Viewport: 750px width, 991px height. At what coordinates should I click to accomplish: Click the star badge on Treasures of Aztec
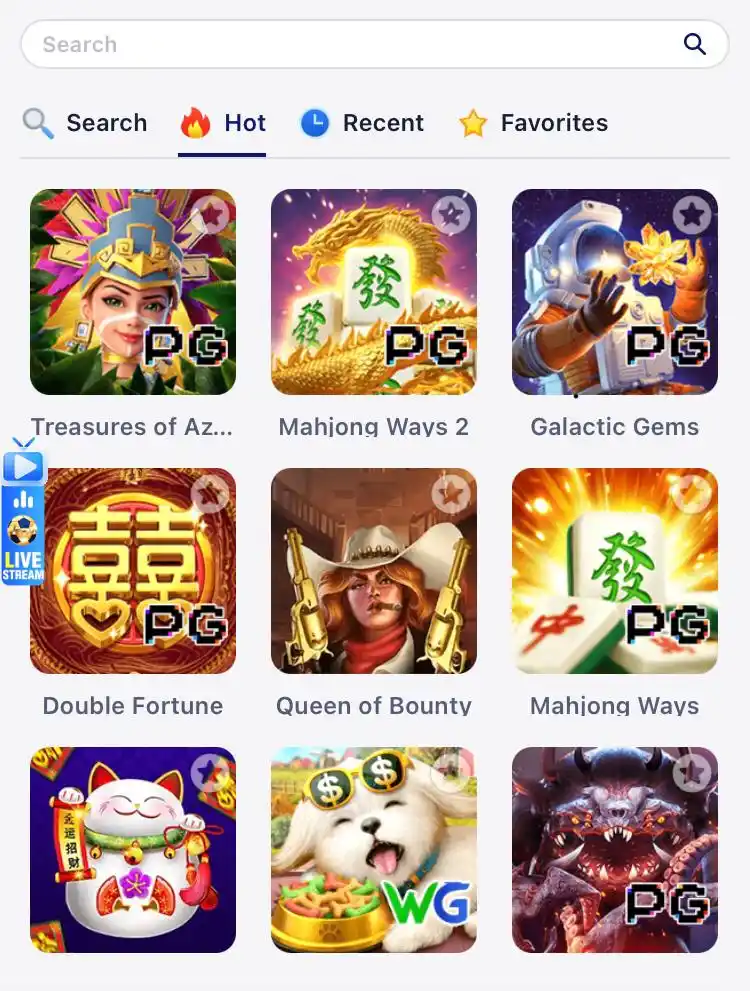pos(210,213)
